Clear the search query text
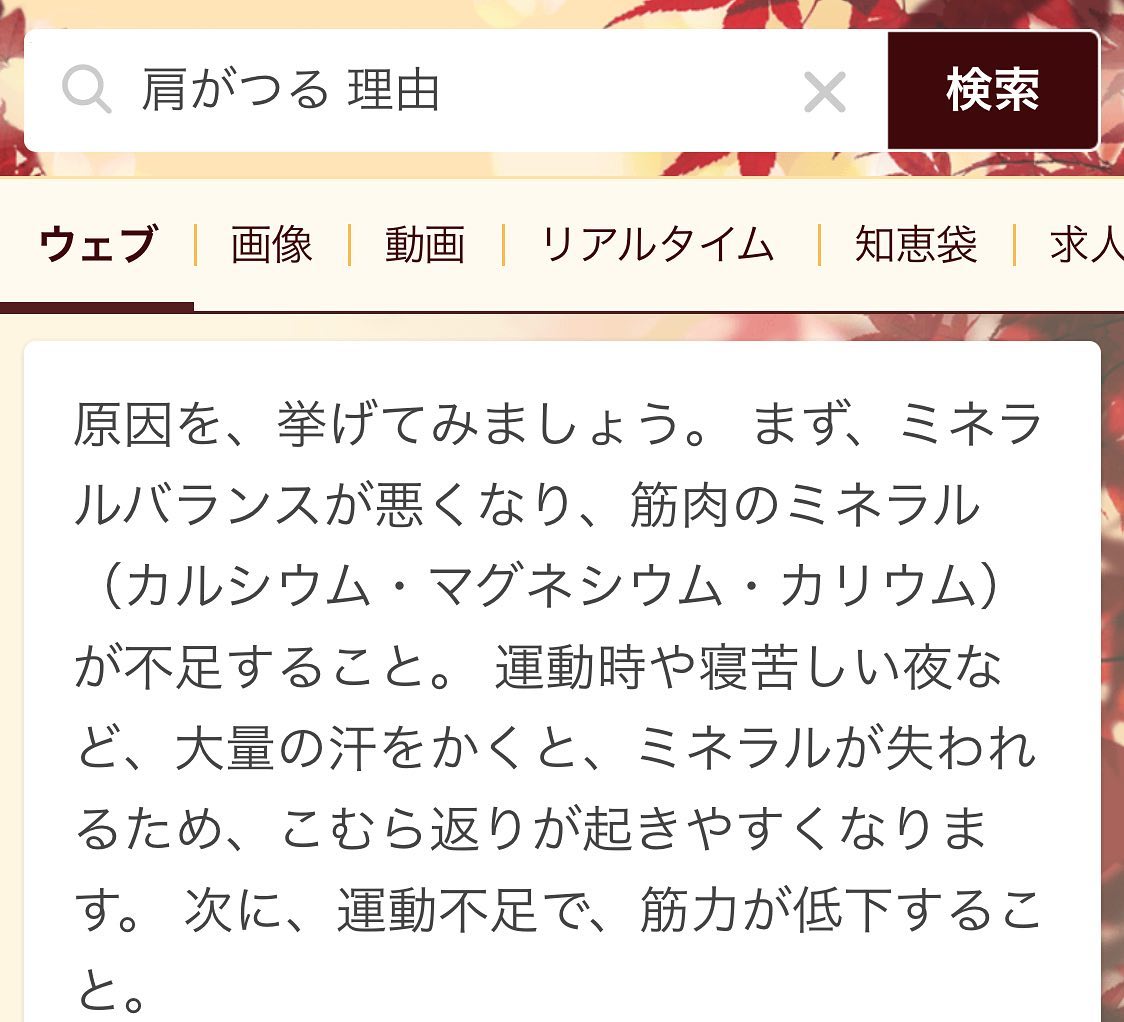Screen dimensions: 1124x1022 [824, 92]
